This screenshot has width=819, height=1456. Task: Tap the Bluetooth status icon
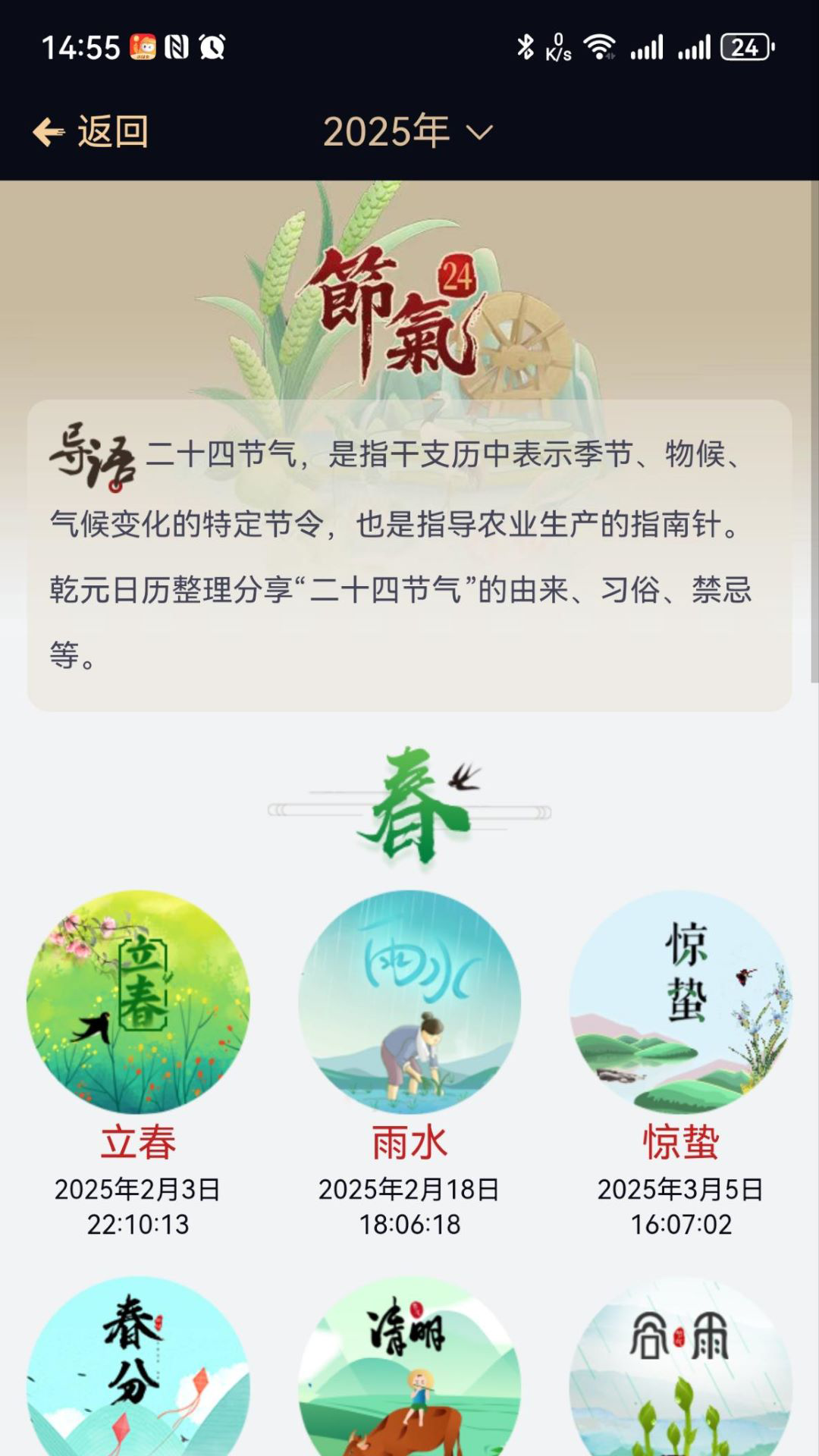pos(525,47)
